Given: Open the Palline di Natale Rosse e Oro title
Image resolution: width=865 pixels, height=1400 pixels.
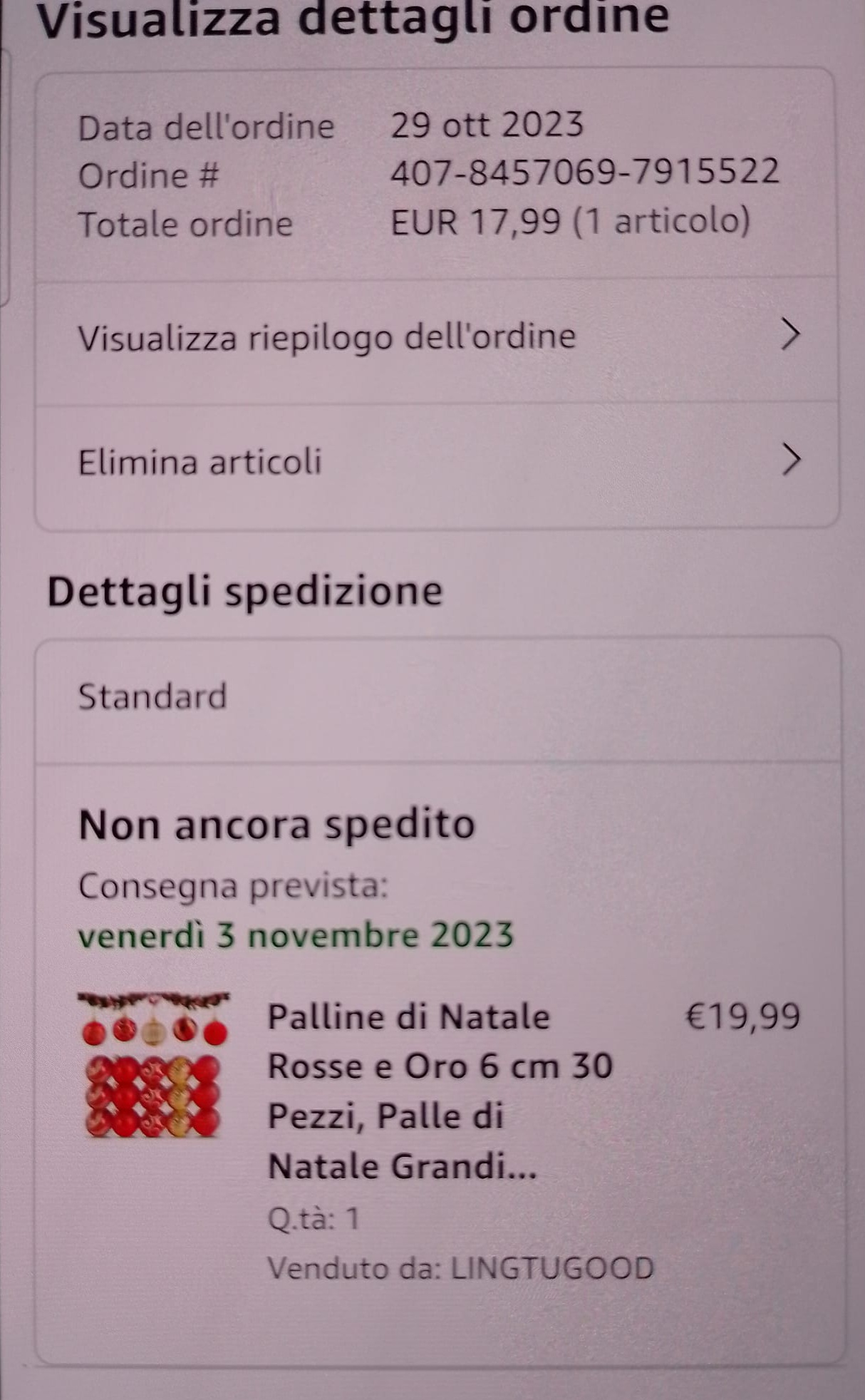Looking at the screenshot, I should point(440,1091).
